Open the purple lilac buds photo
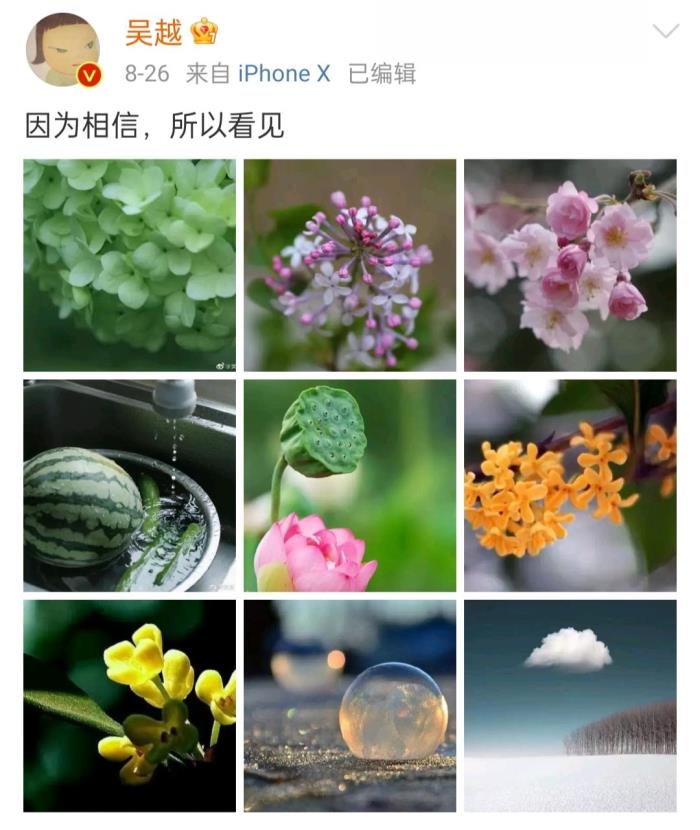The height and width of the screenshot is (830, 700). [x=350, y=265]
